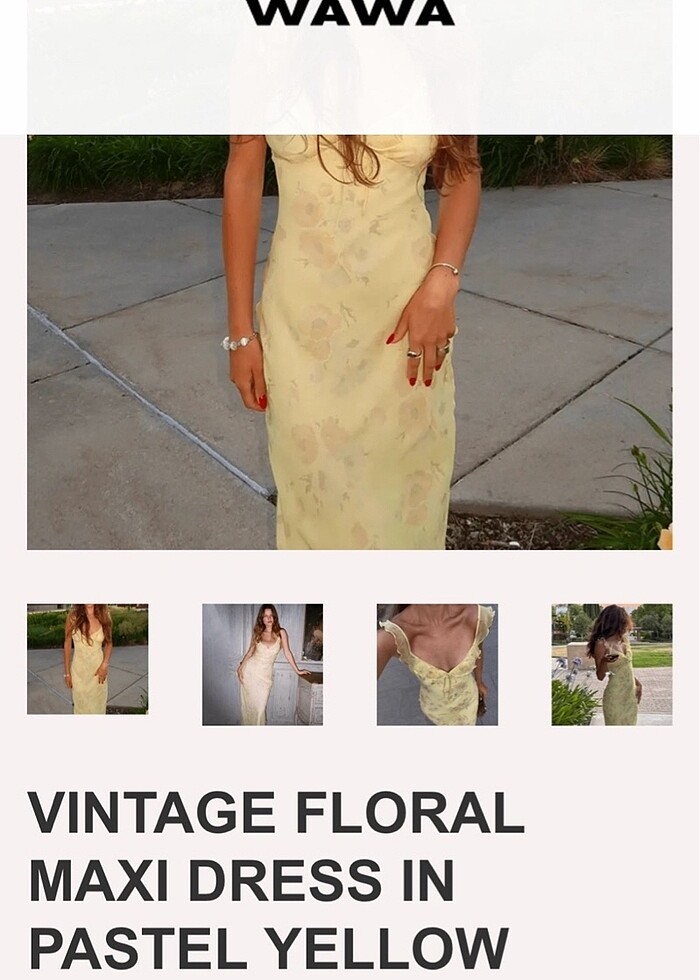This screenshot has height=980, width=700.
Task: Show the close-up neckline thumbnail
Action: [x=437, y=664]
